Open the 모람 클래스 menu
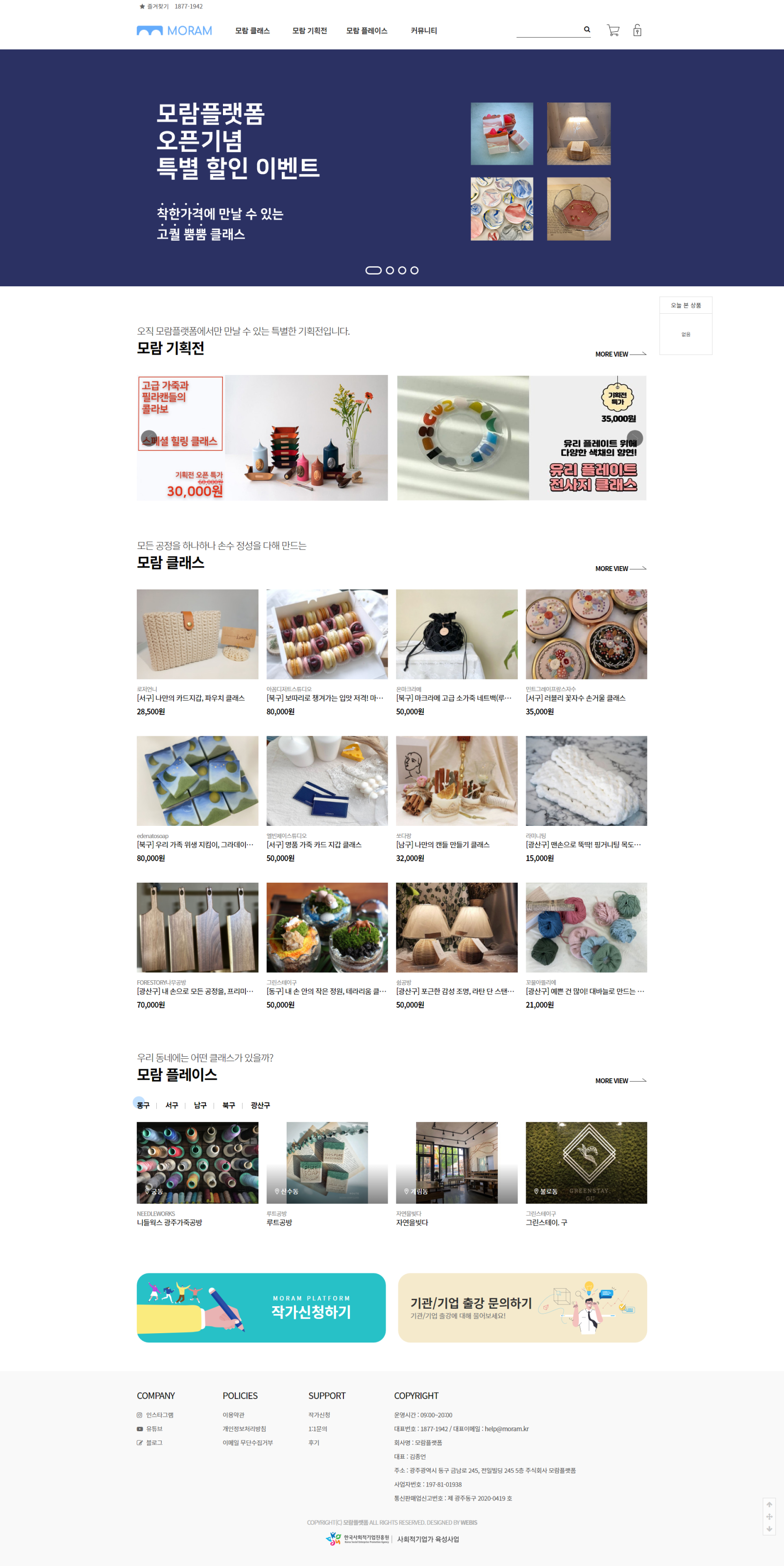Viewport: 784px width, 1566px height. click(252, 31)
